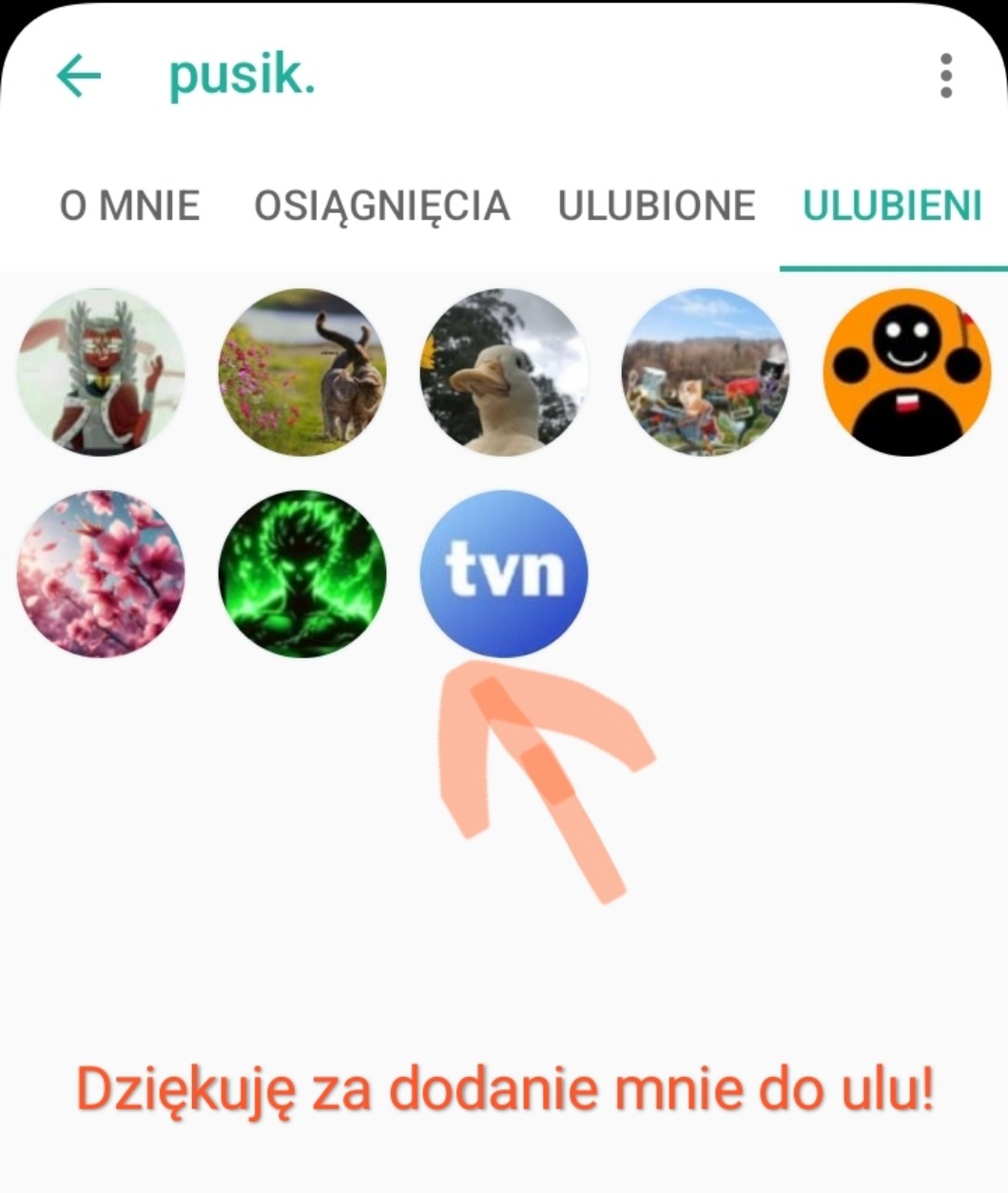
Task: Tap the orange smiley face avatar
Action: pyautogui.click(x=906, y=372)
